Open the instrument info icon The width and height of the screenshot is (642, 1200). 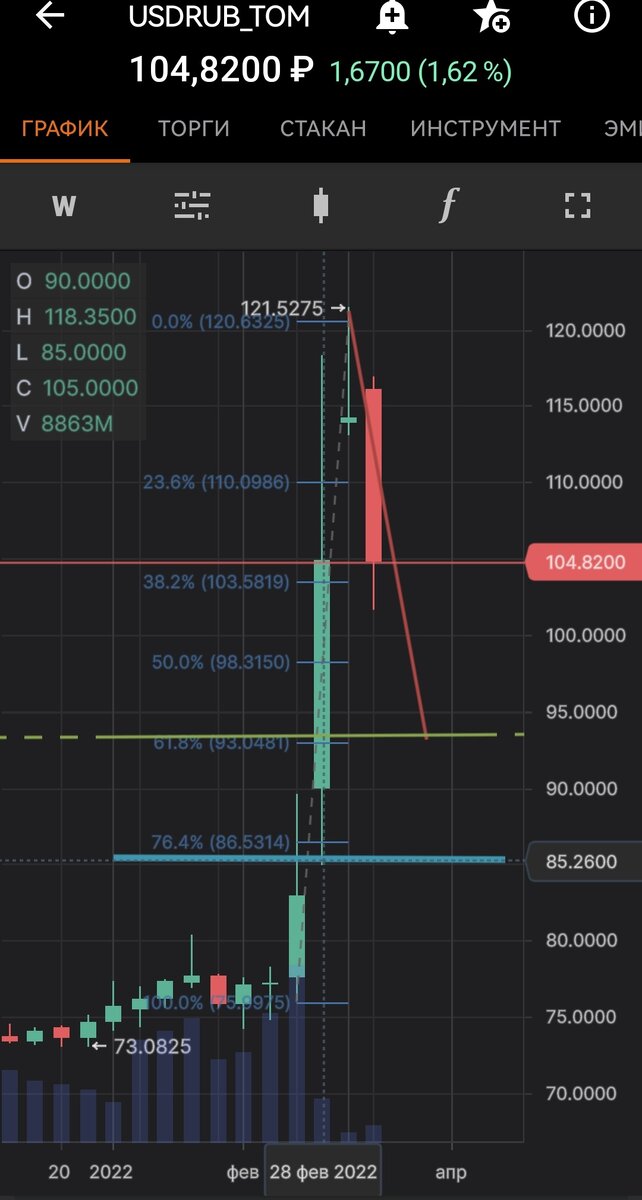[x=593, y=16]
